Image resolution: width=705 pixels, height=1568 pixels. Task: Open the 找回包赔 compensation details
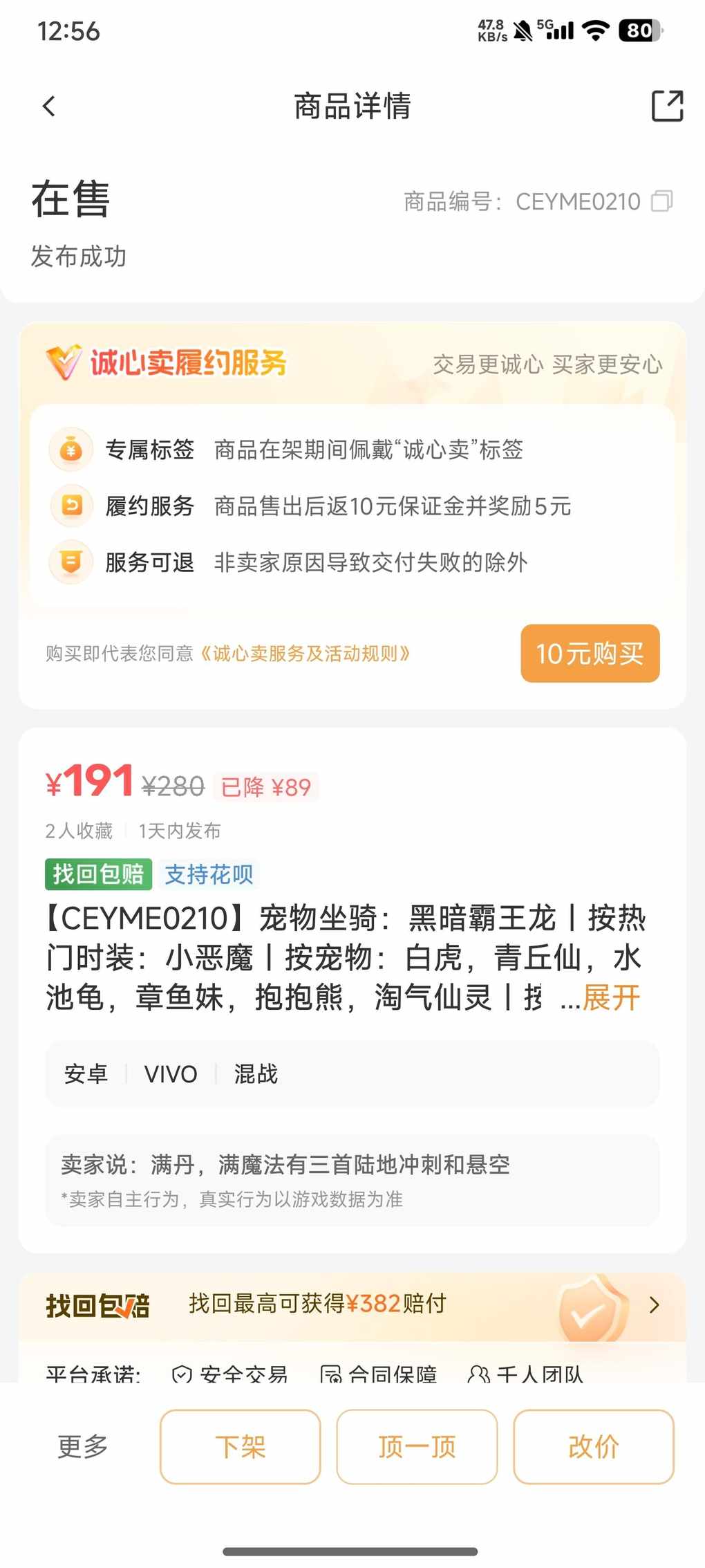[x=653, y=1305]
